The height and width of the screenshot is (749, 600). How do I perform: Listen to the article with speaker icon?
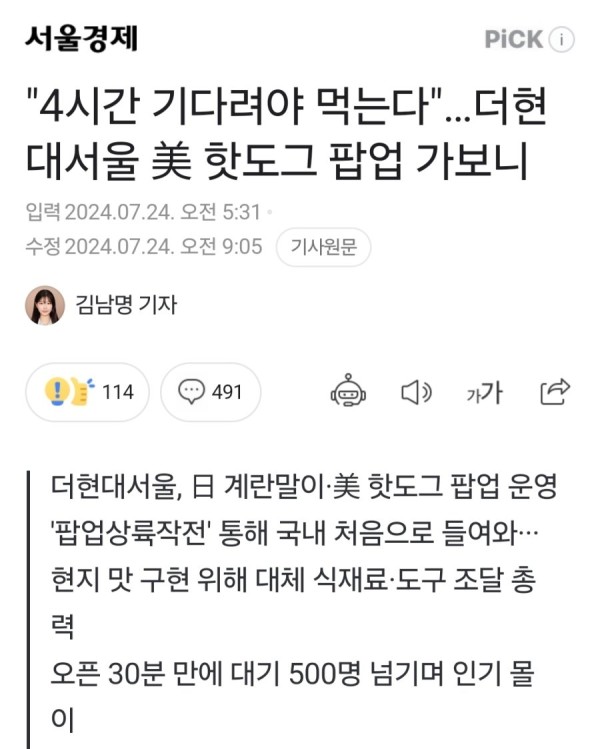pos(416,392)
